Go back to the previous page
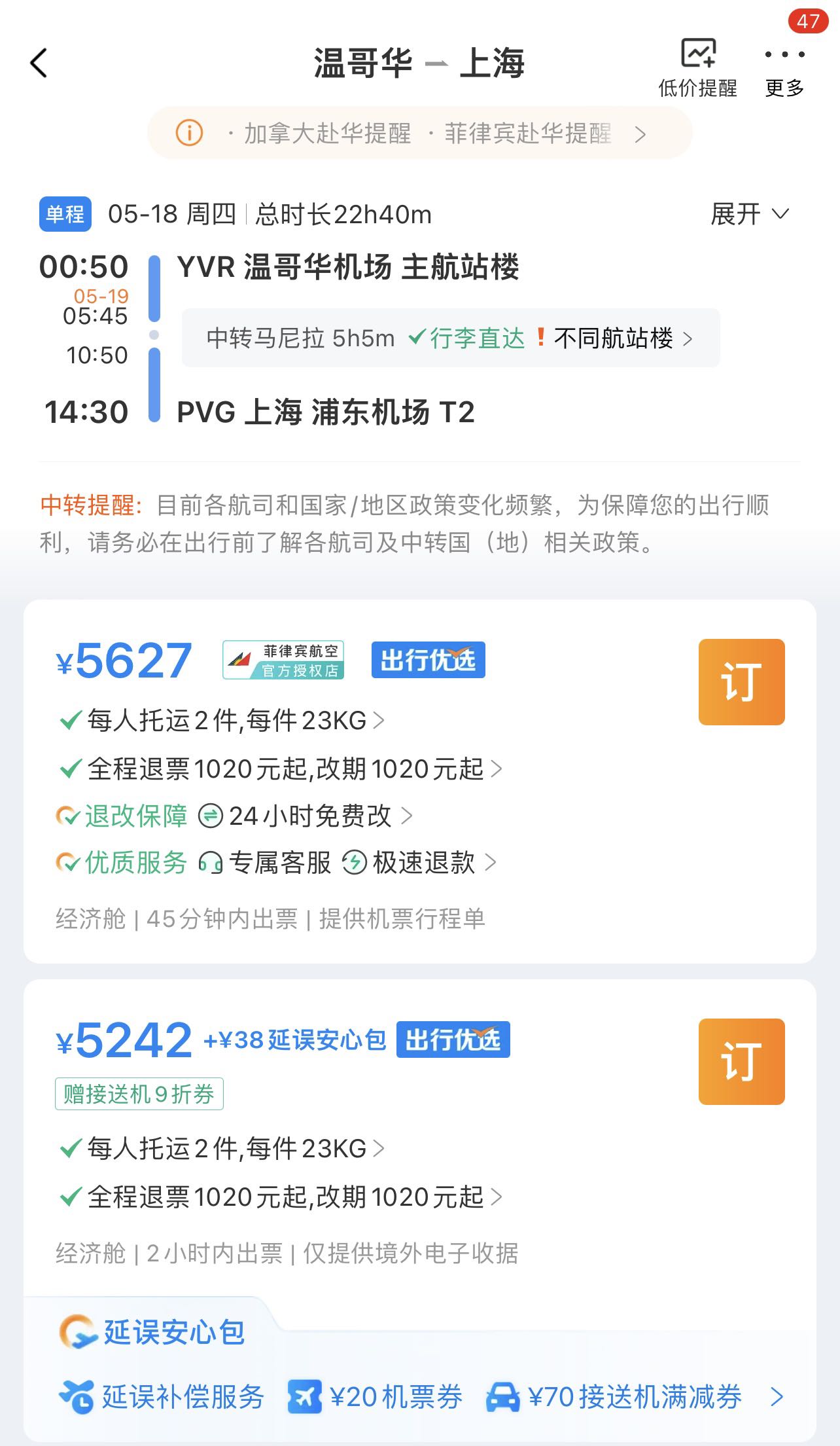Viewport: 840px width, 1446px height. tap(39, 63)
